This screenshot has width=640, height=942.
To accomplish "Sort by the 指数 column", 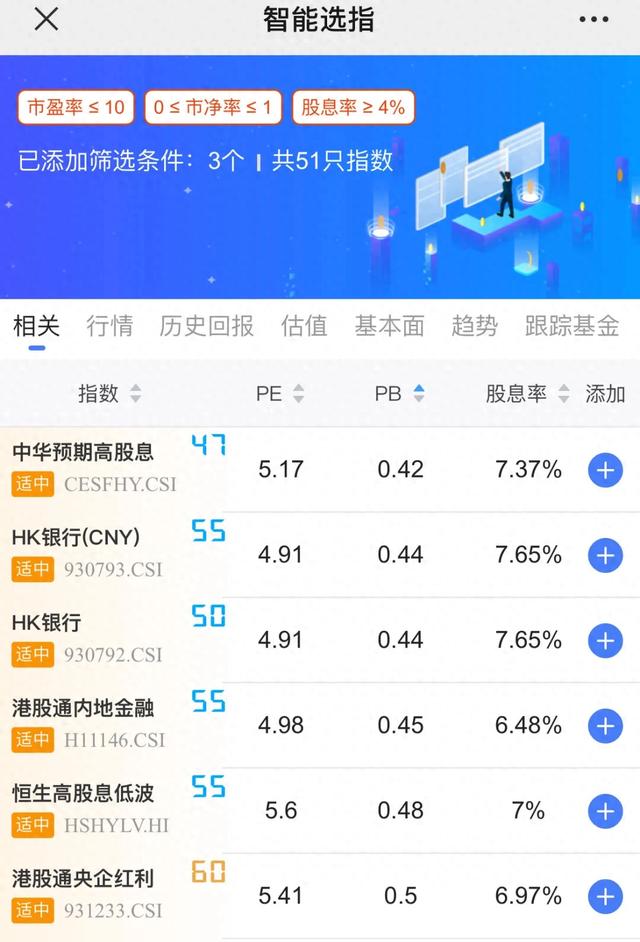I will coord(110,394).
